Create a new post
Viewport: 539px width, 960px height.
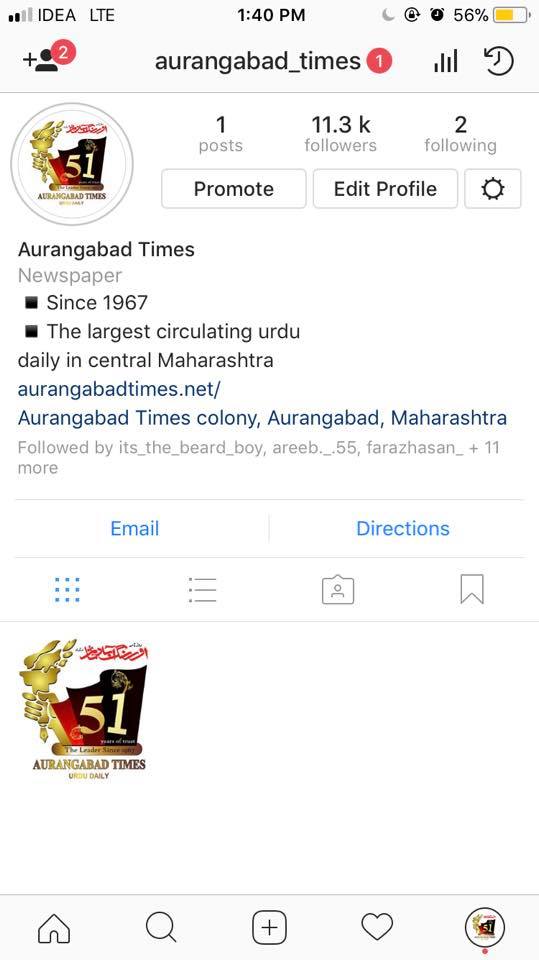click(270, 928)
